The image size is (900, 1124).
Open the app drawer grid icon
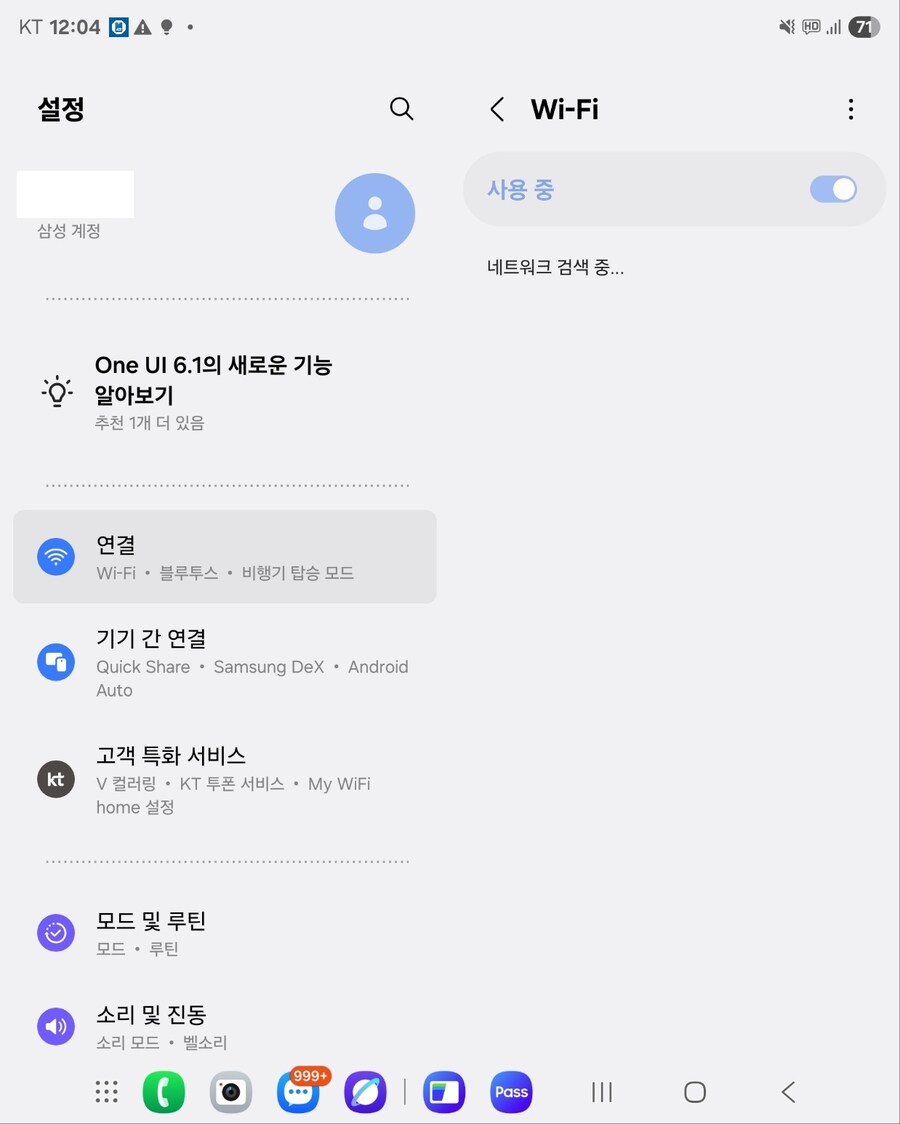pyautogui.click(x=106, y=1092)
